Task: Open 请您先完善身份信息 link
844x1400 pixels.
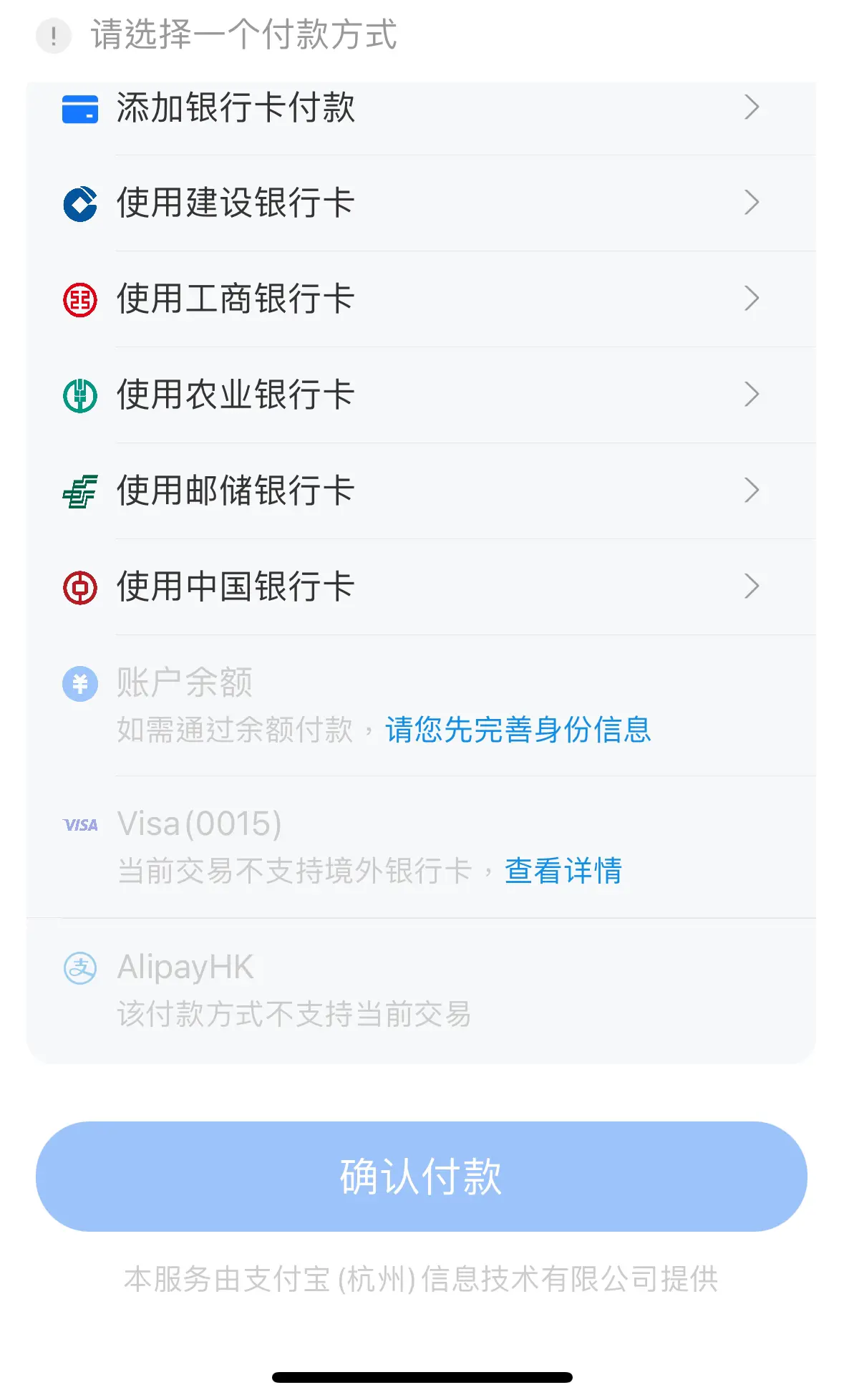Action: (x=518, y=730)
